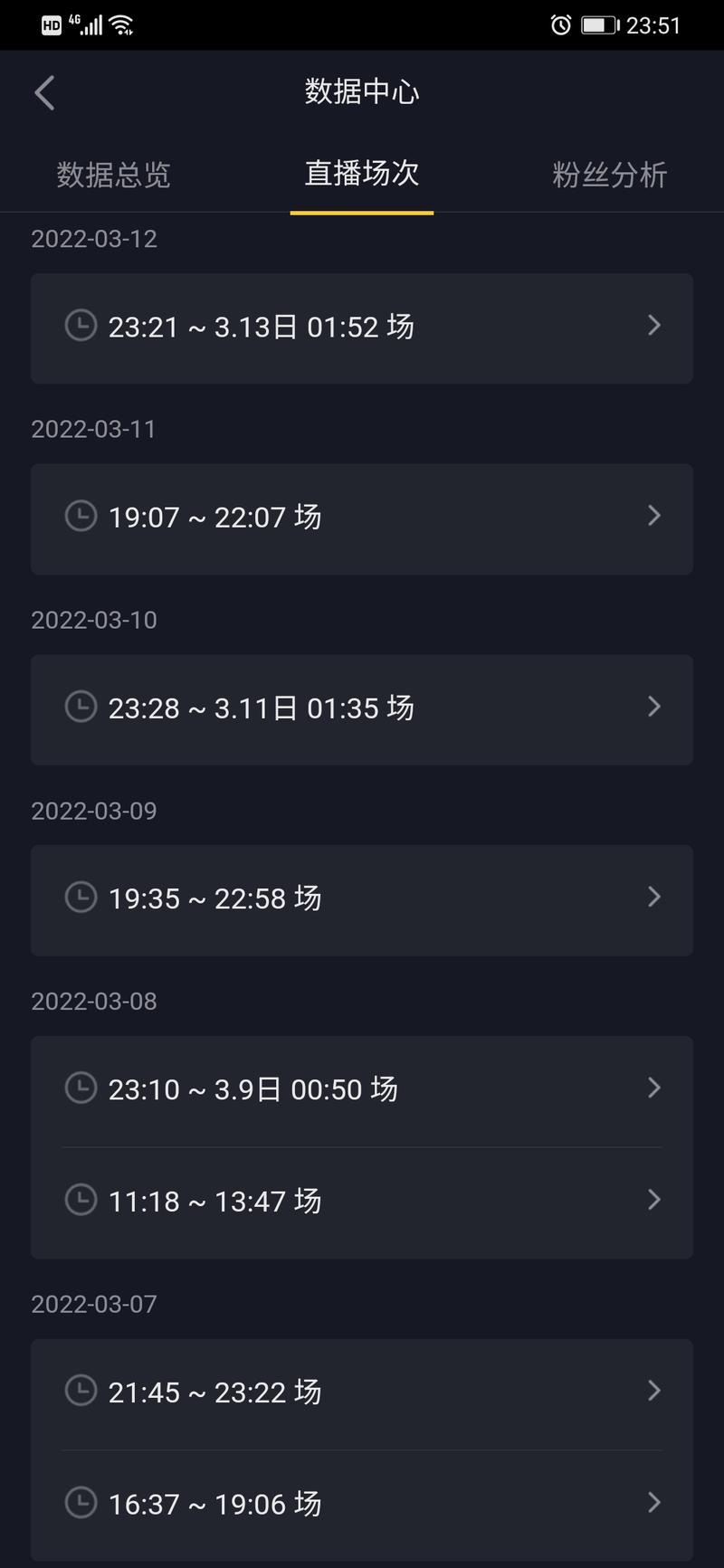Open the 21:45 ~ 23:22 live session

pos(361,1393)
